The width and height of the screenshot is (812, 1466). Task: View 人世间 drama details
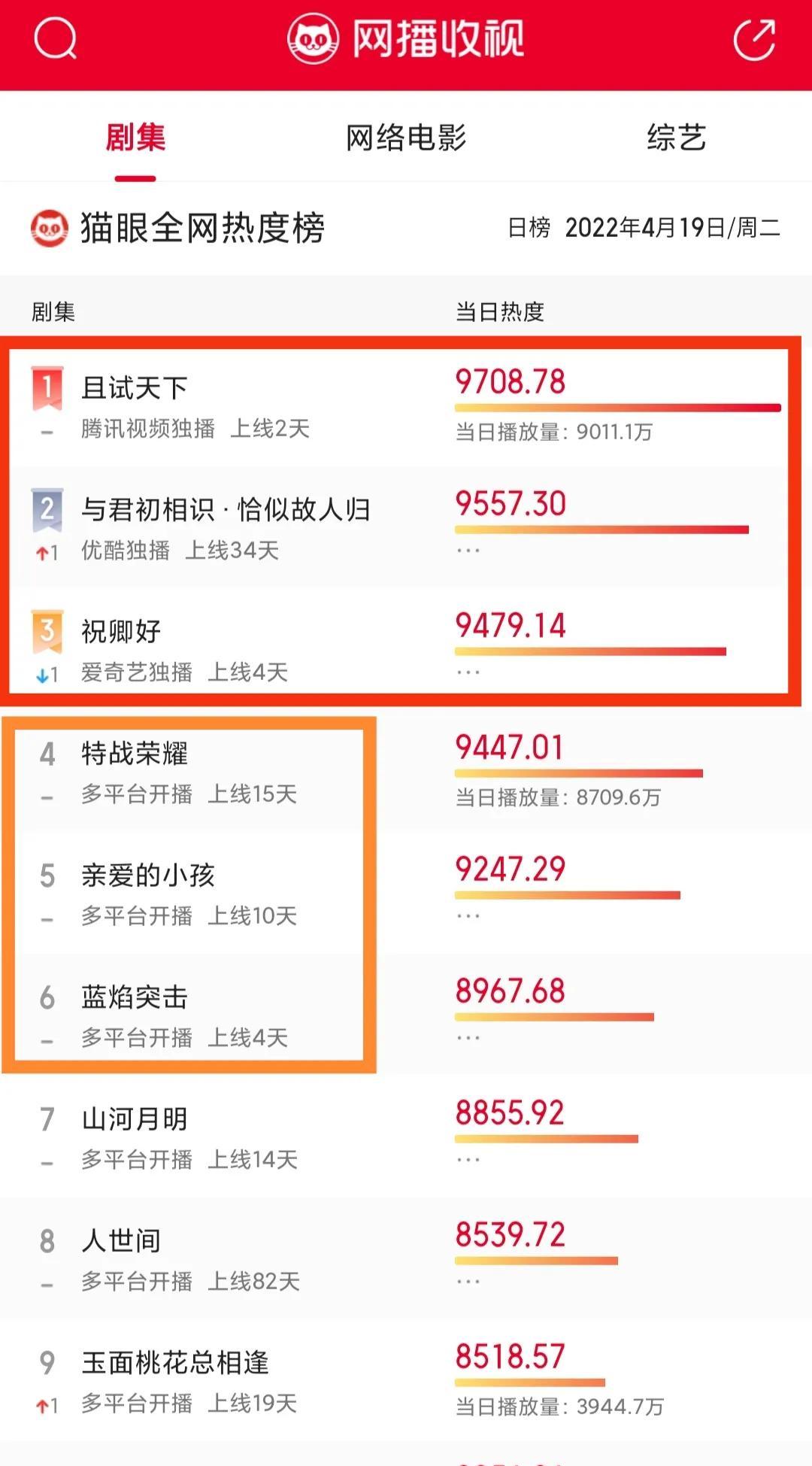406,1260
